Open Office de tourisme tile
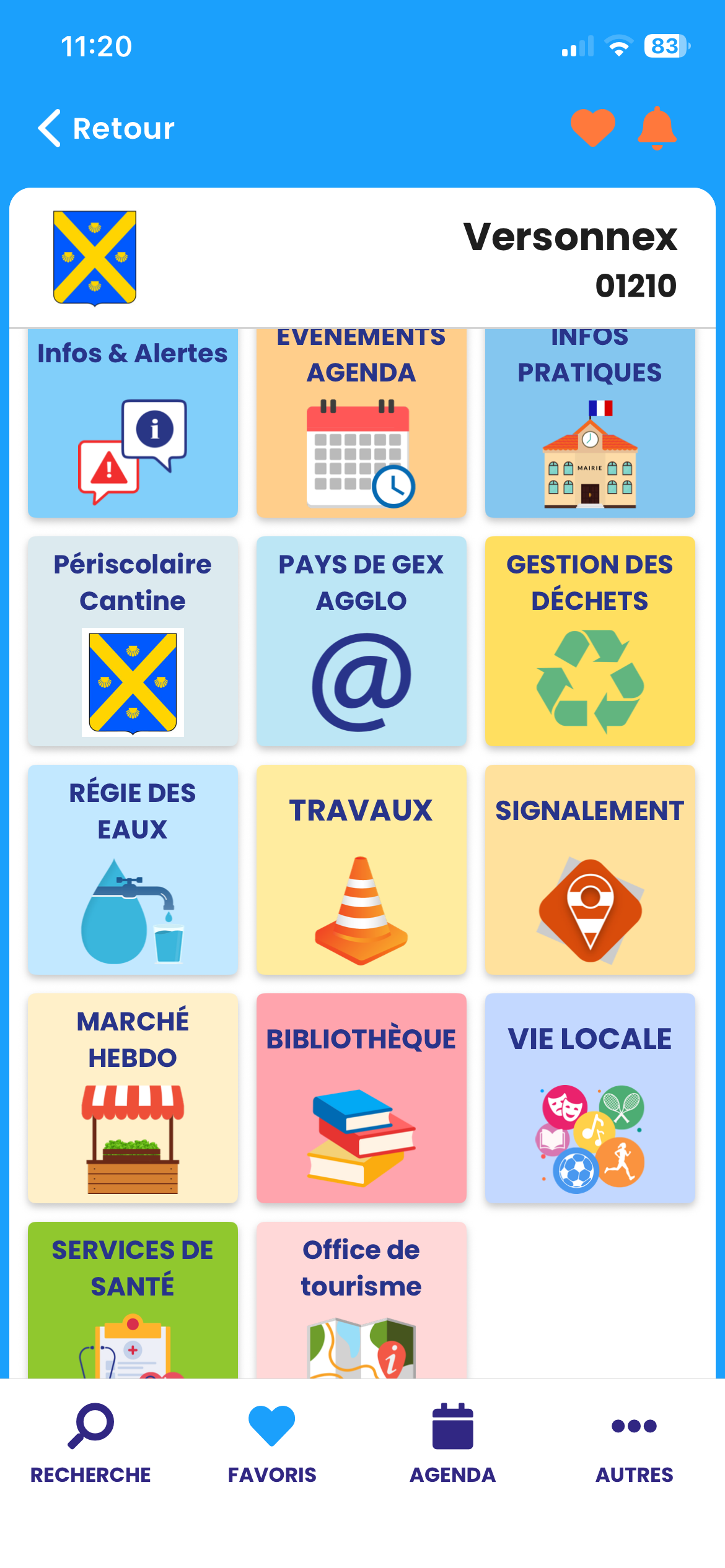Screen dimensions: 725x1568 [x=361, y=1300]
